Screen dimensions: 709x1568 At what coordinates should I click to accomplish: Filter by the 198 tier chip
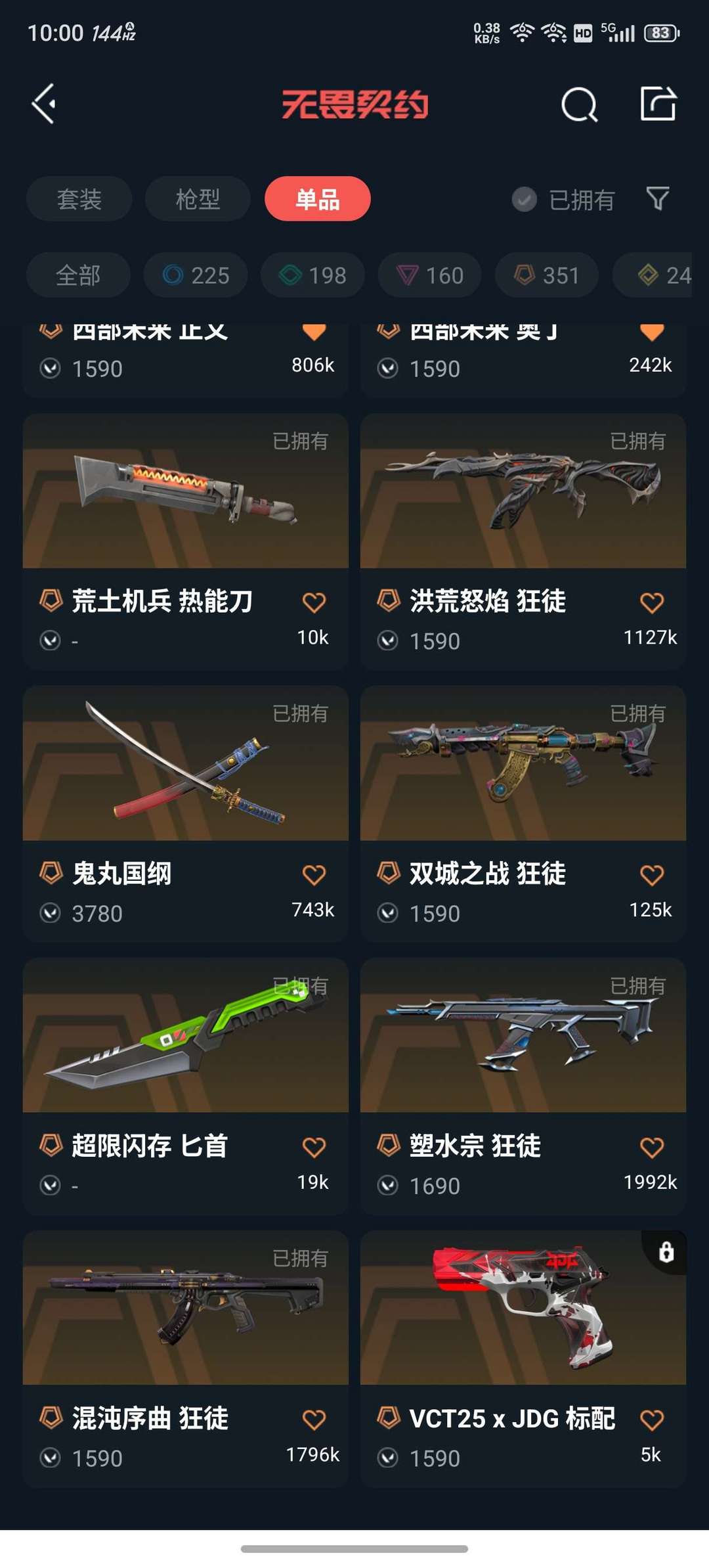(312, 275)
